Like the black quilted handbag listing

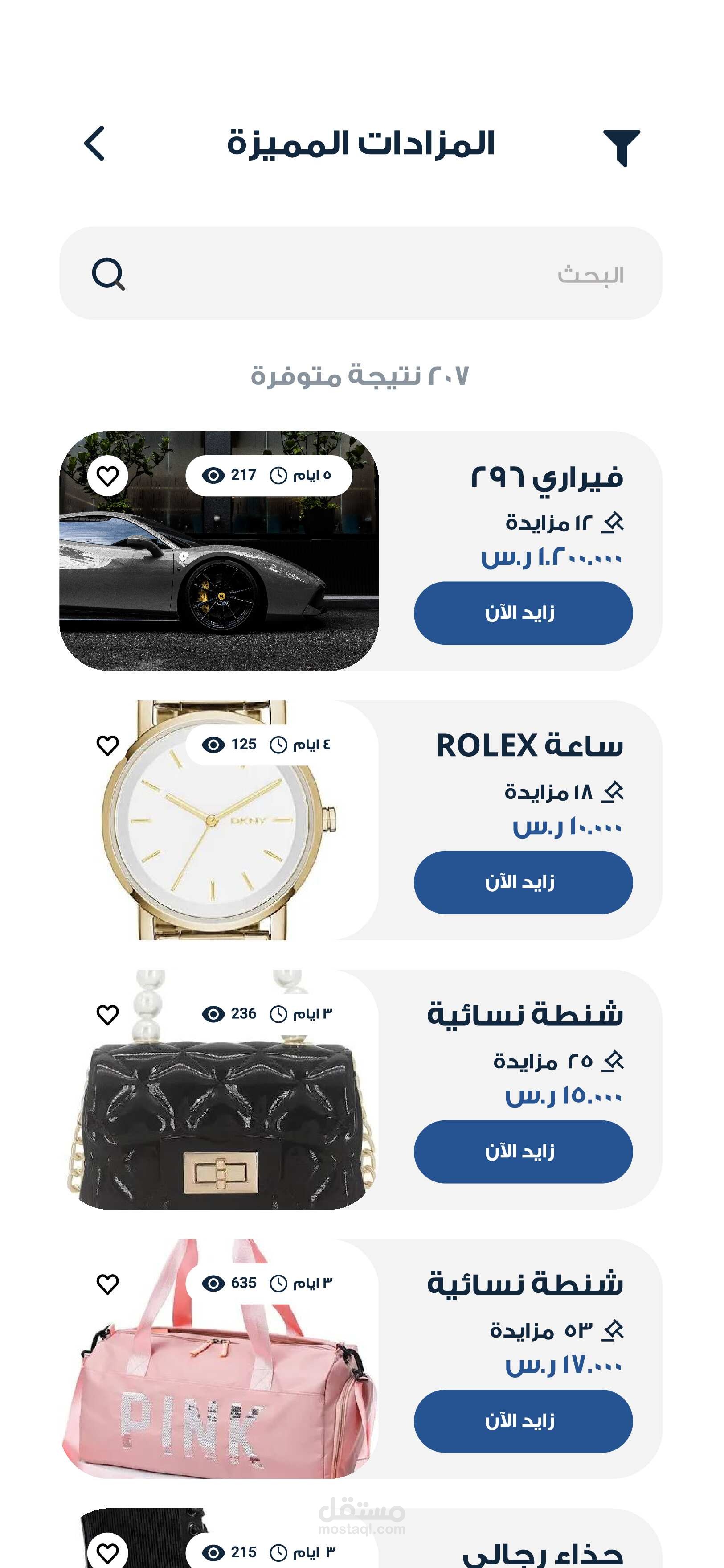point(108,1015)
